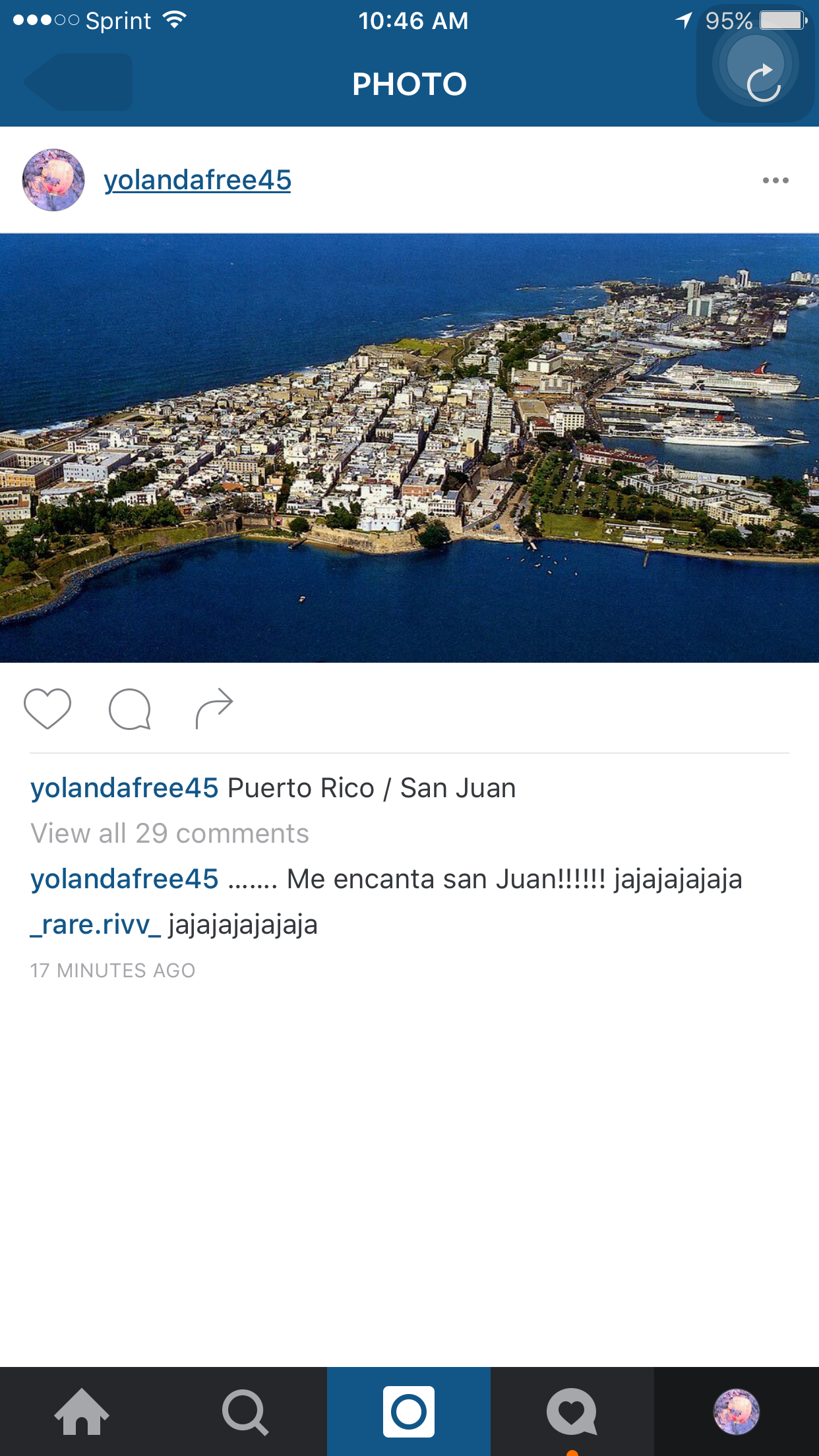Open the post's three-dot options menu
This screenshot has width=819, height=1456.
click(775, 180)
